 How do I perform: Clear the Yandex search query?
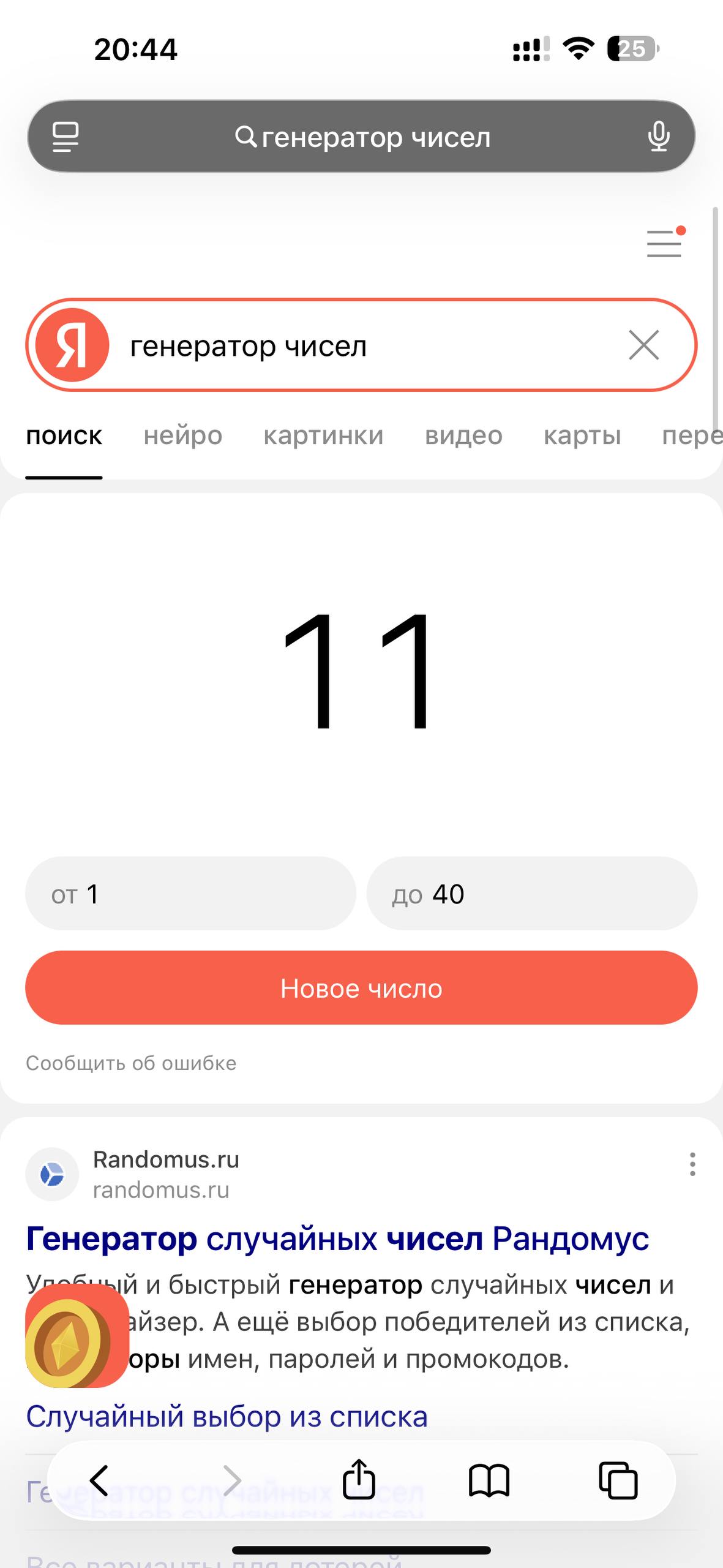pos(643,345)
